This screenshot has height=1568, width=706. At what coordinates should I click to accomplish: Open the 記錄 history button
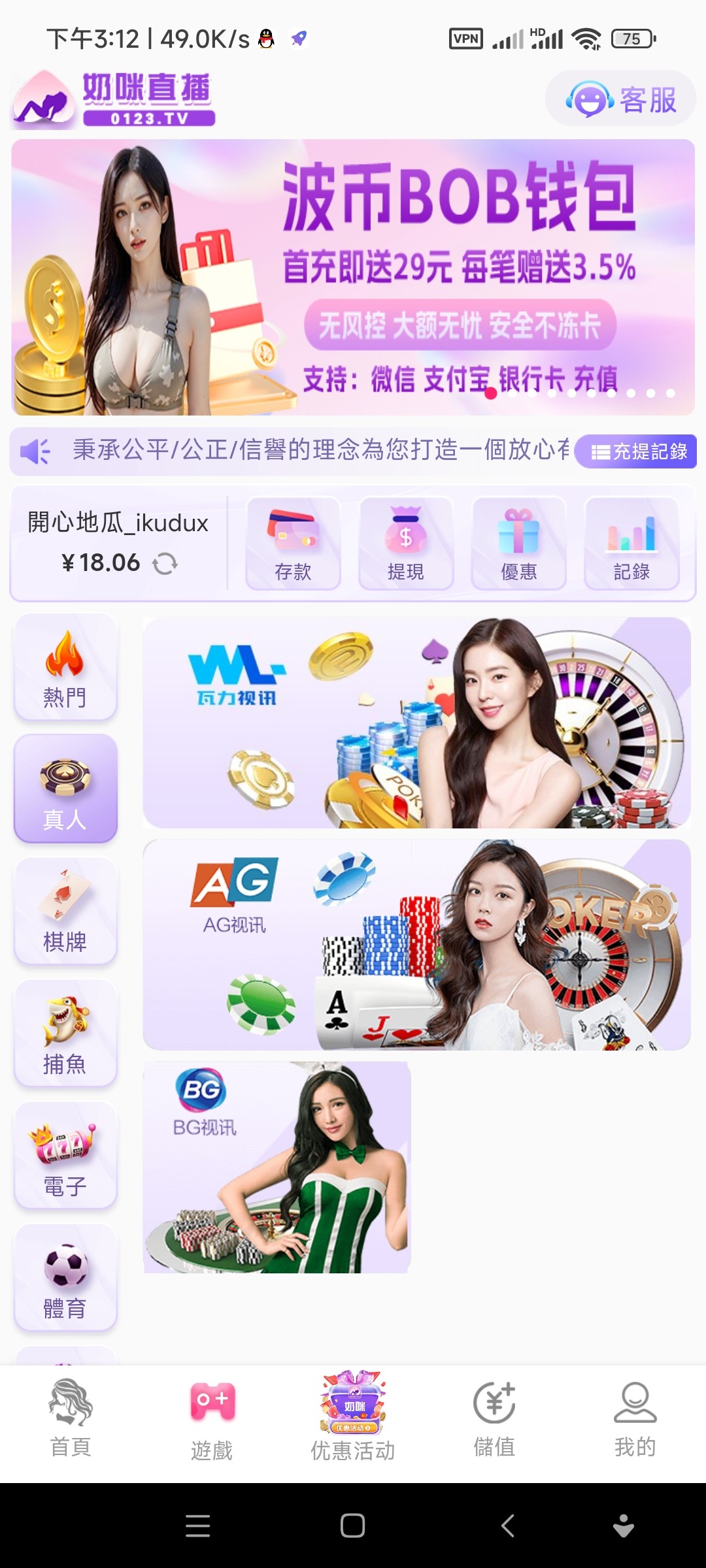pos(631,544)
